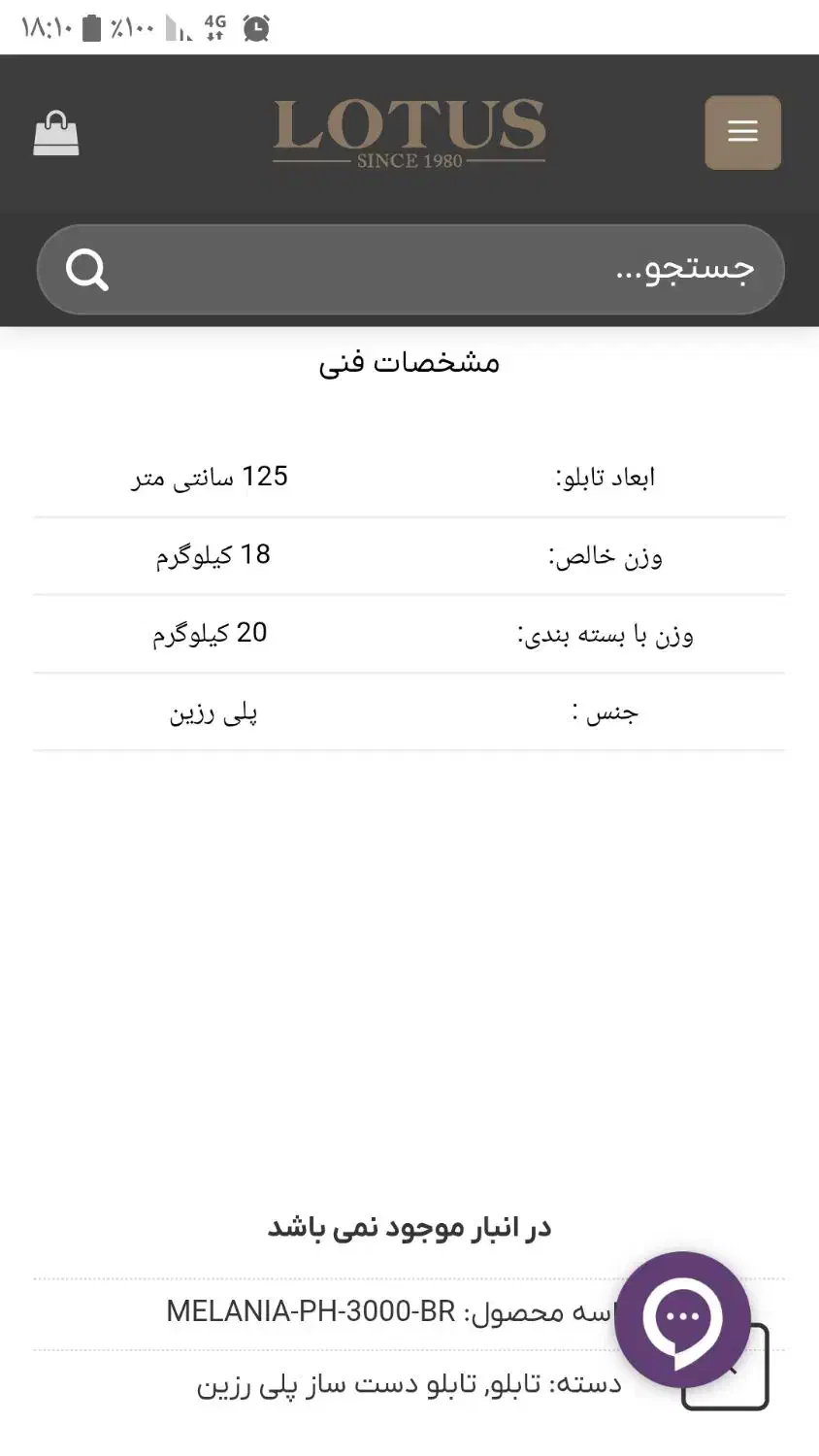Viewport: 819px width, 1456px height.
Task: Submit search with the magnifier icon
Action: [x=87, y=270]
